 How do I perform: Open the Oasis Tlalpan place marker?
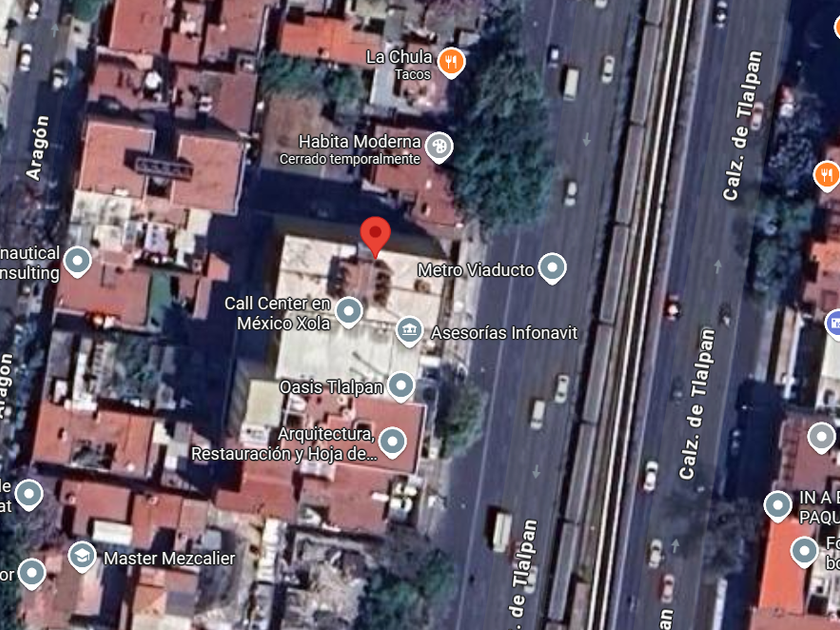(x=401, y=385)
